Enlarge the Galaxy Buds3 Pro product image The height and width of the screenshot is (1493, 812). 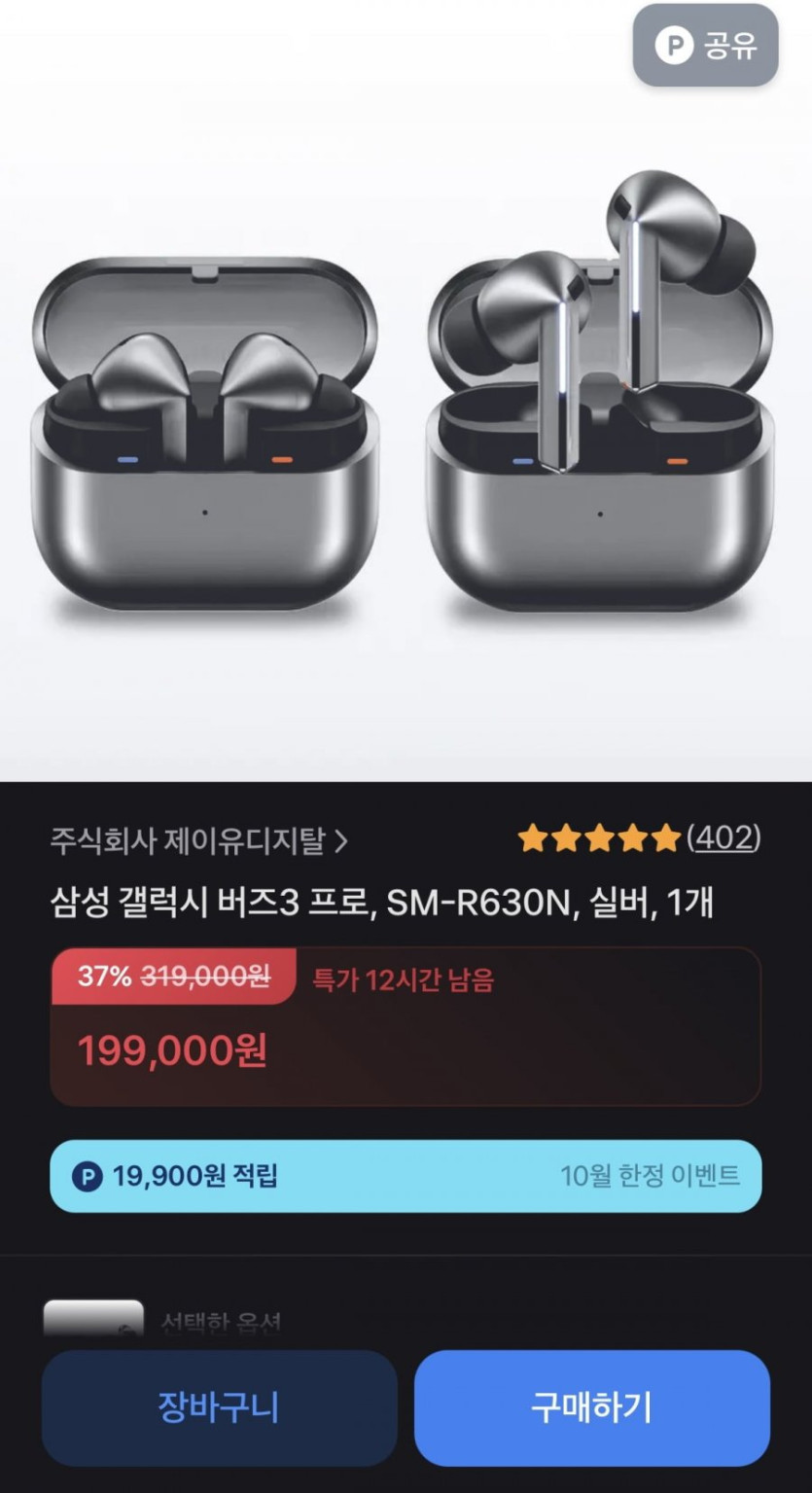(x=406, y=428)
